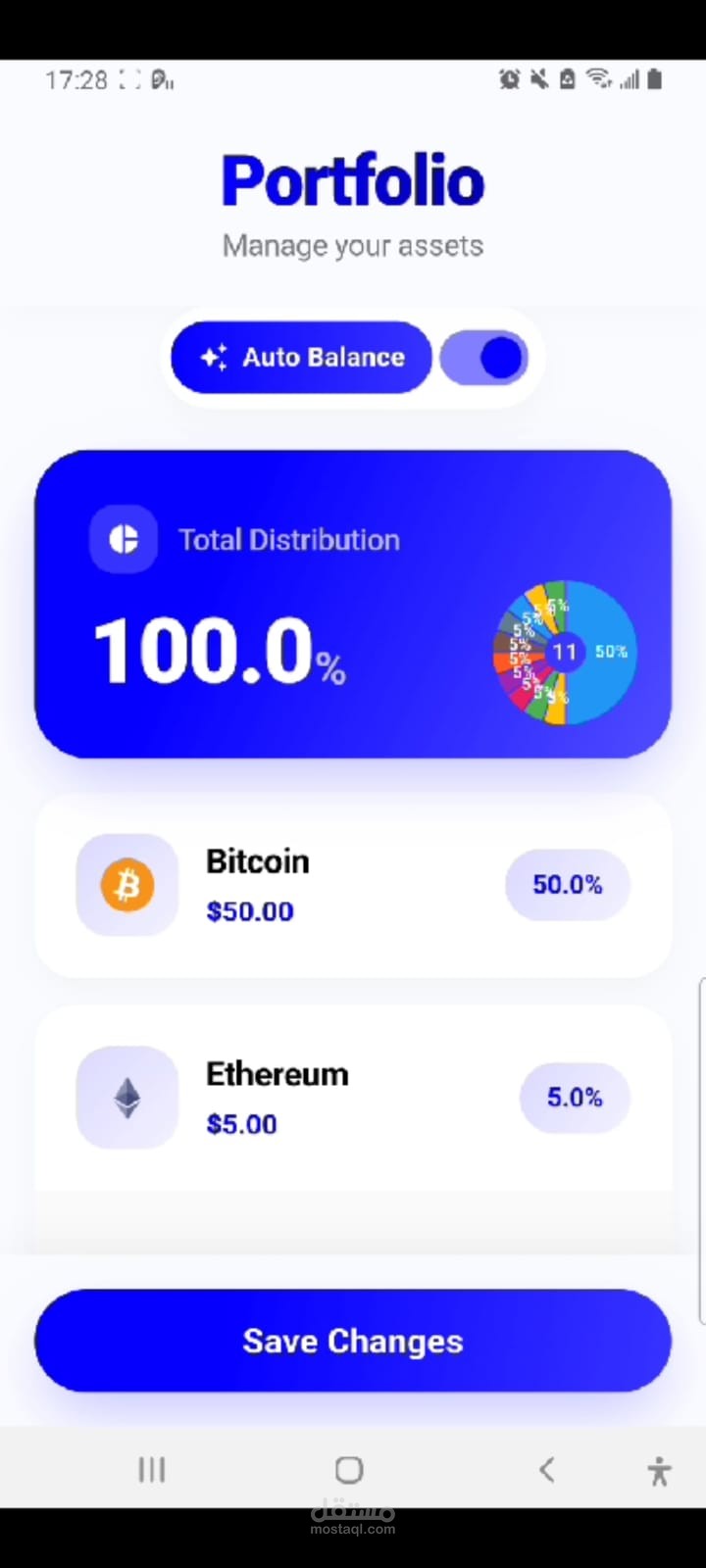The image size is (706, 1568).
Task: Open the recent apps view
Action: coord(151,1470)
